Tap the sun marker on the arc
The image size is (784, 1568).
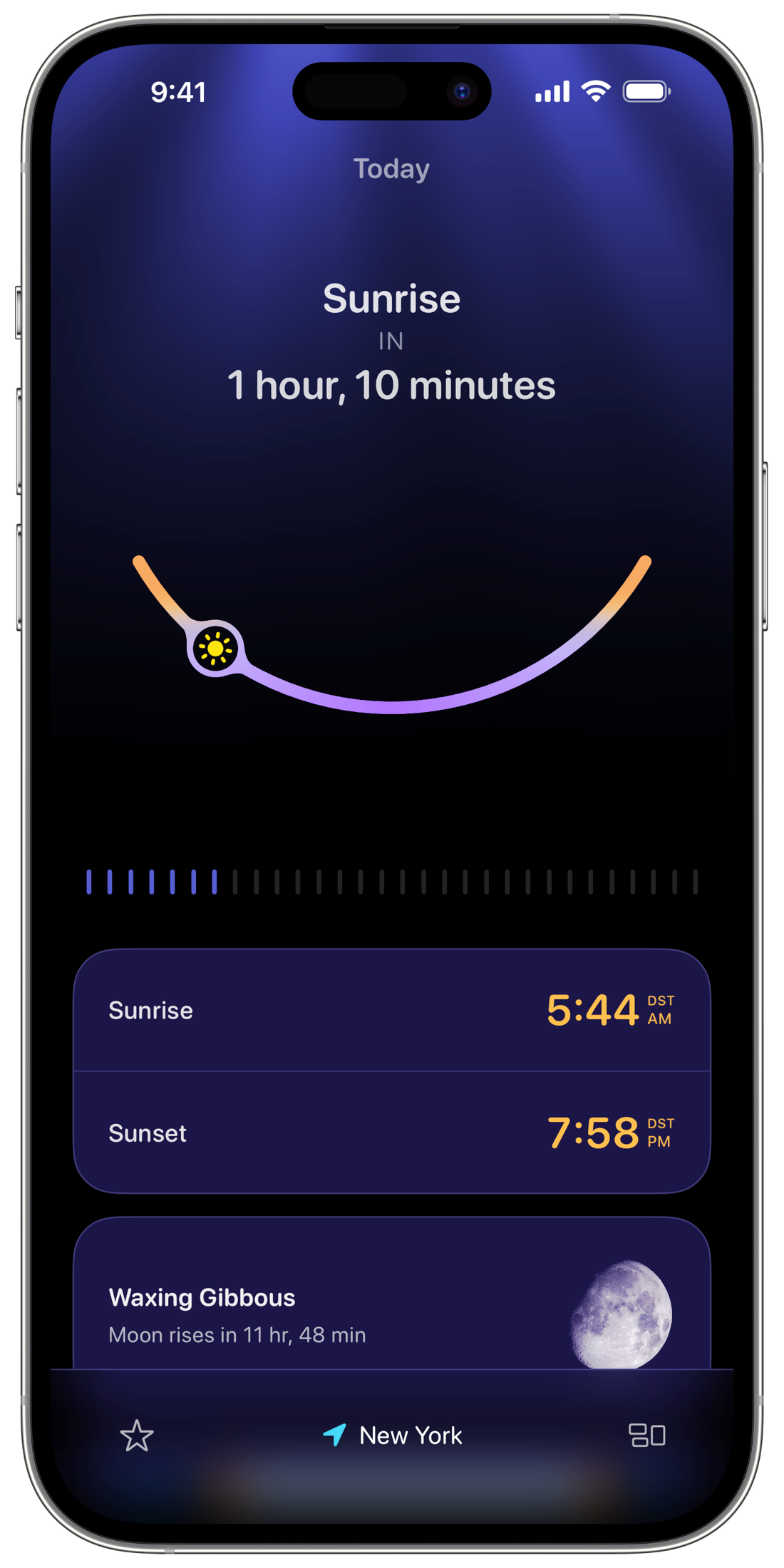pyautogui.click(x=215, y=649)
